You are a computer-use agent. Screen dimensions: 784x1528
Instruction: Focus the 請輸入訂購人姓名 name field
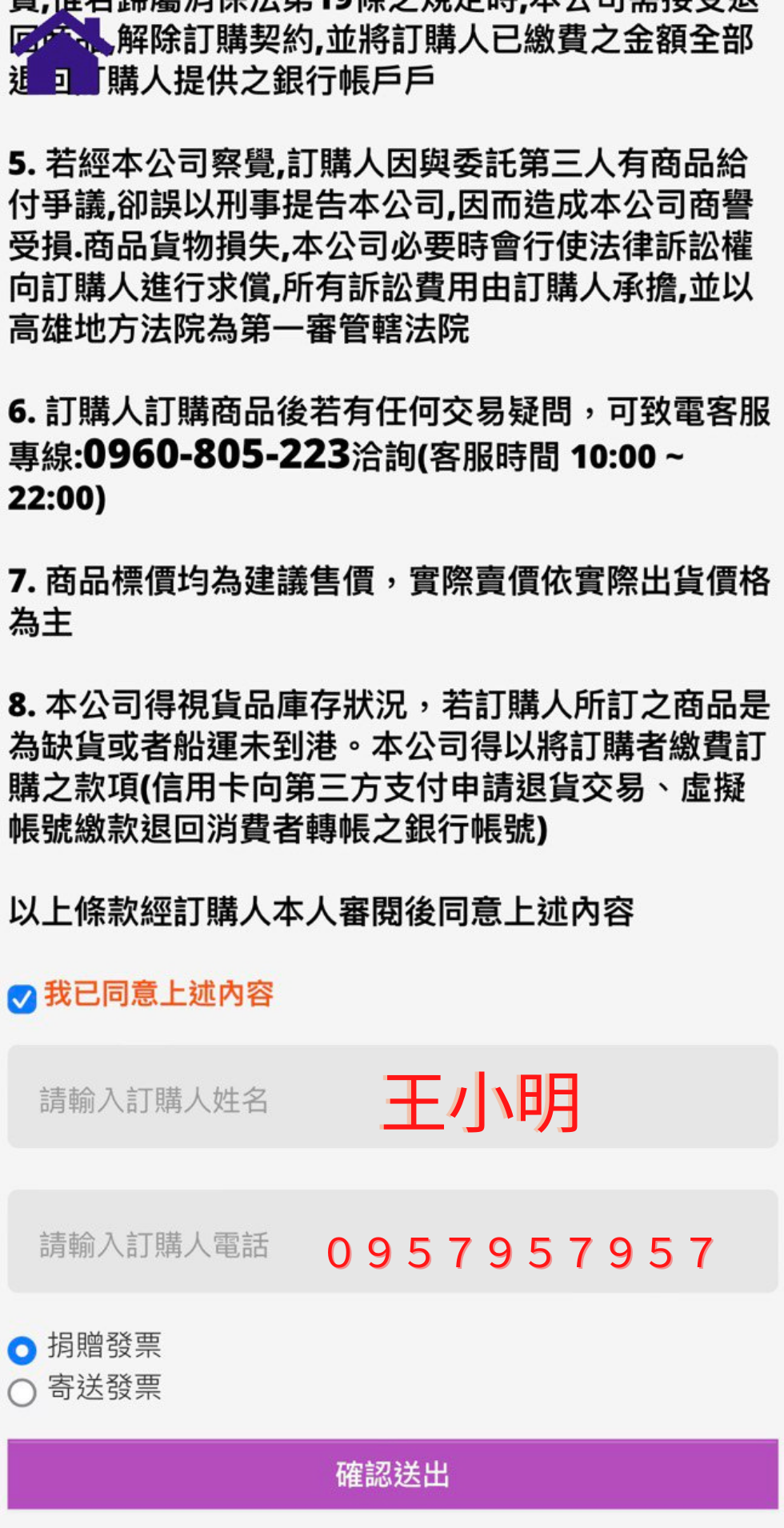click(392, 1098)
